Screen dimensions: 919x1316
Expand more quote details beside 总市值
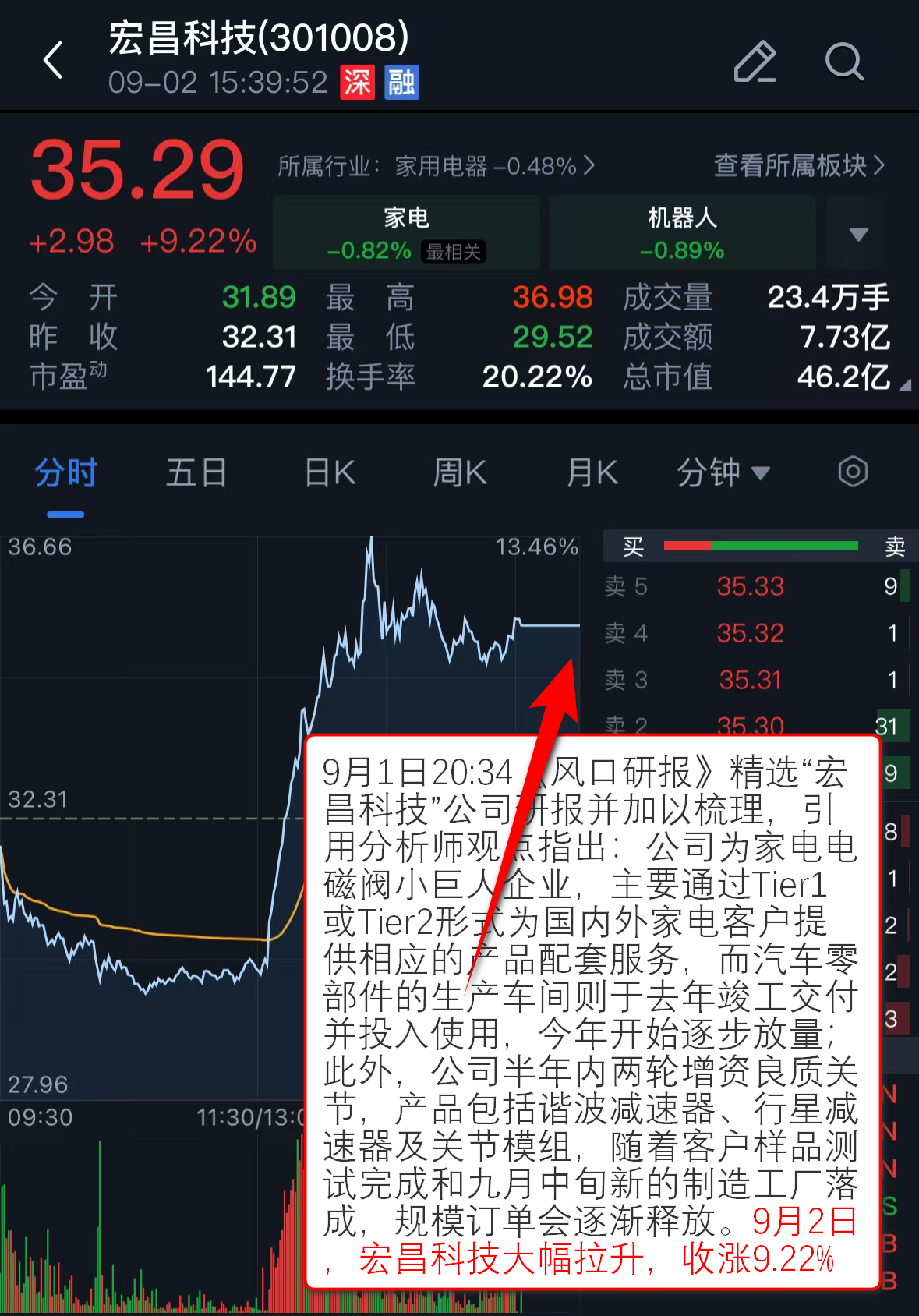click(904, 384)
